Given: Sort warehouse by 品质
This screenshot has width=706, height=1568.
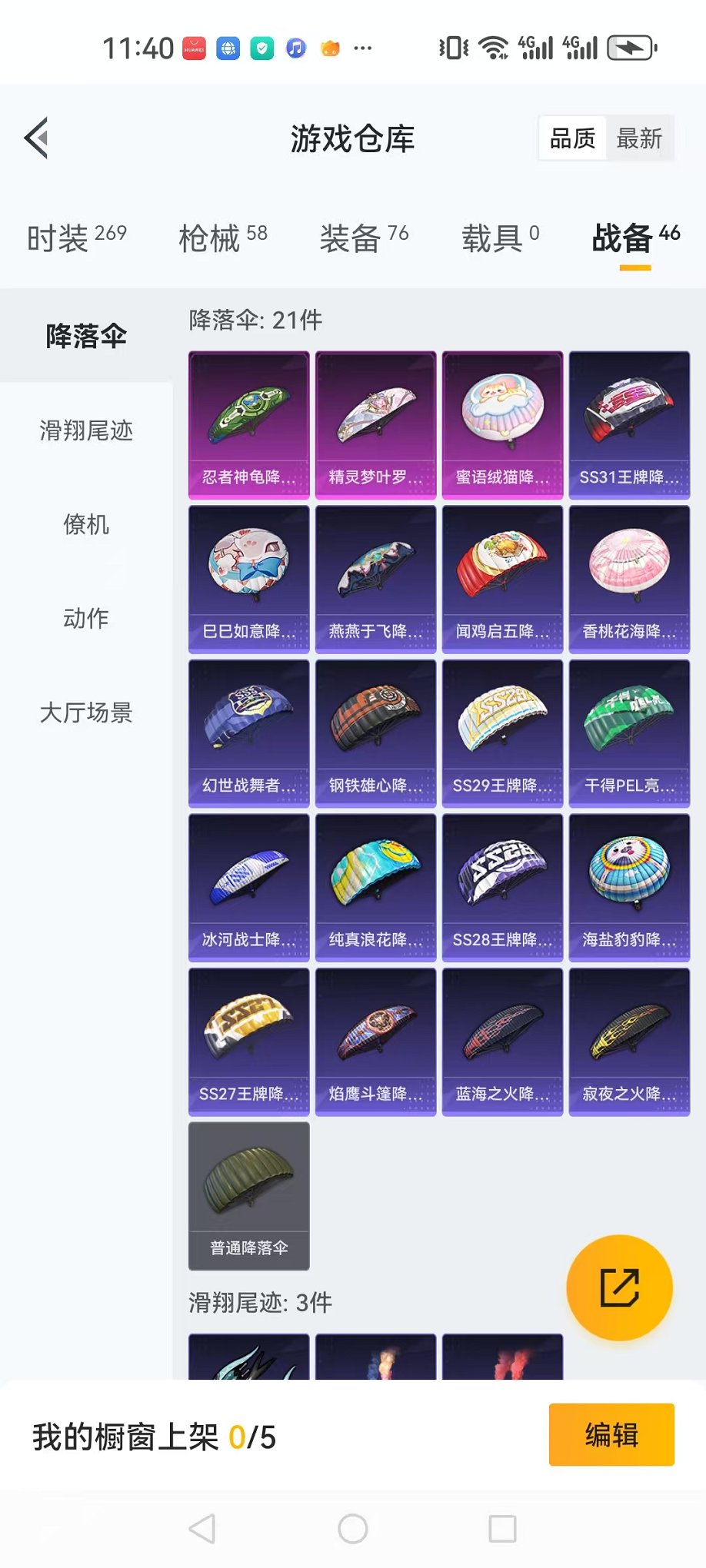Looking at the screenshot, I should [x=572, y=139].
